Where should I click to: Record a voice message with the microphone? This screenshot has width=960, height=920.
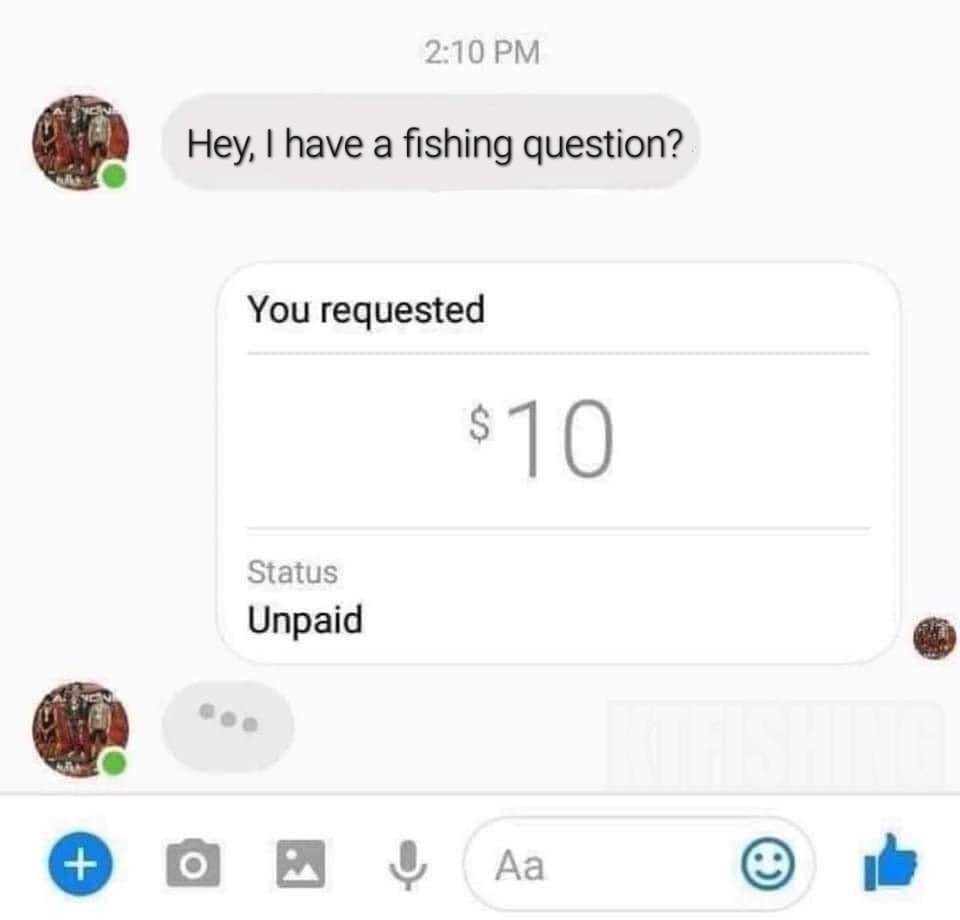405,862
